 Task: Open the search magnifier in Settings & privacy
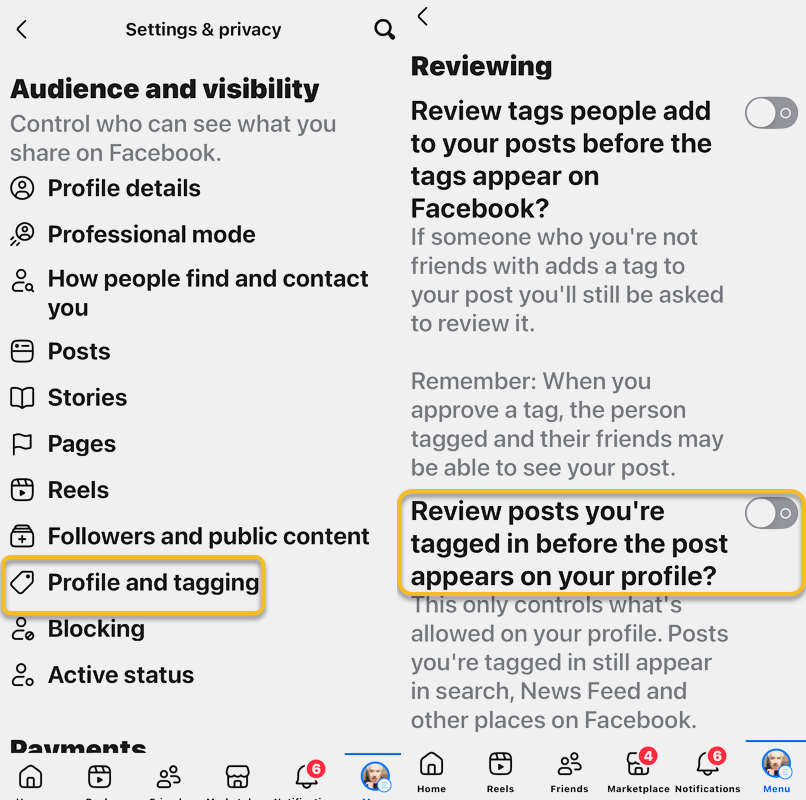coord(384,30)
